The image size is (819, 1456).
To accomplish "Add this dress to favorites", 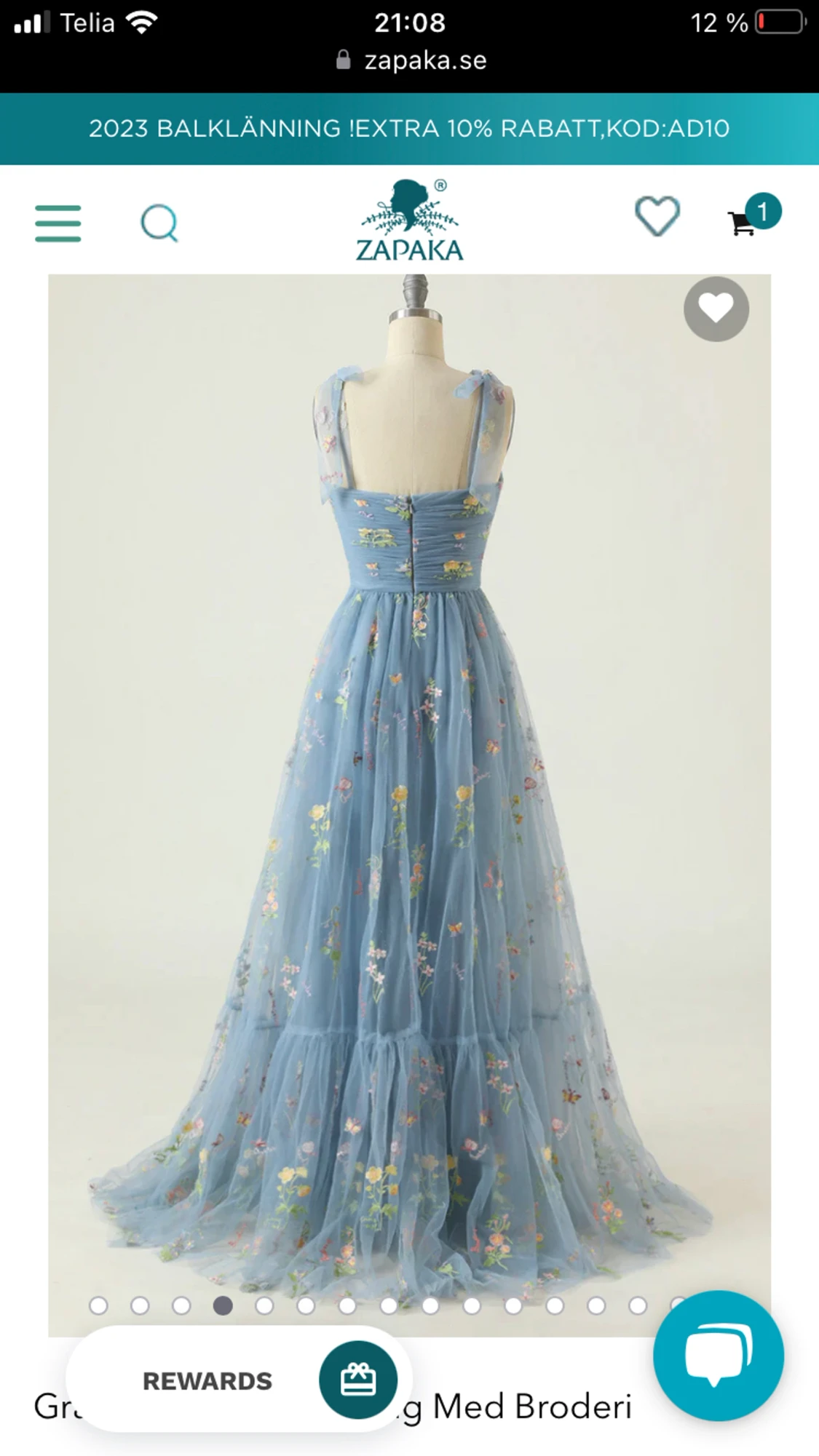I will [716, 309].
